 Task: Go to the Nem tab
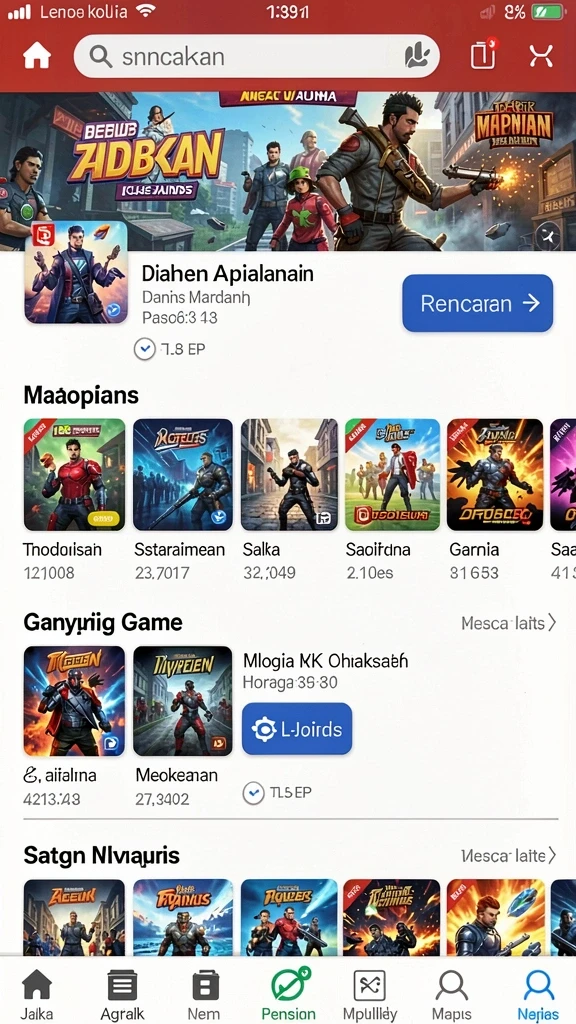click(205, 995)
